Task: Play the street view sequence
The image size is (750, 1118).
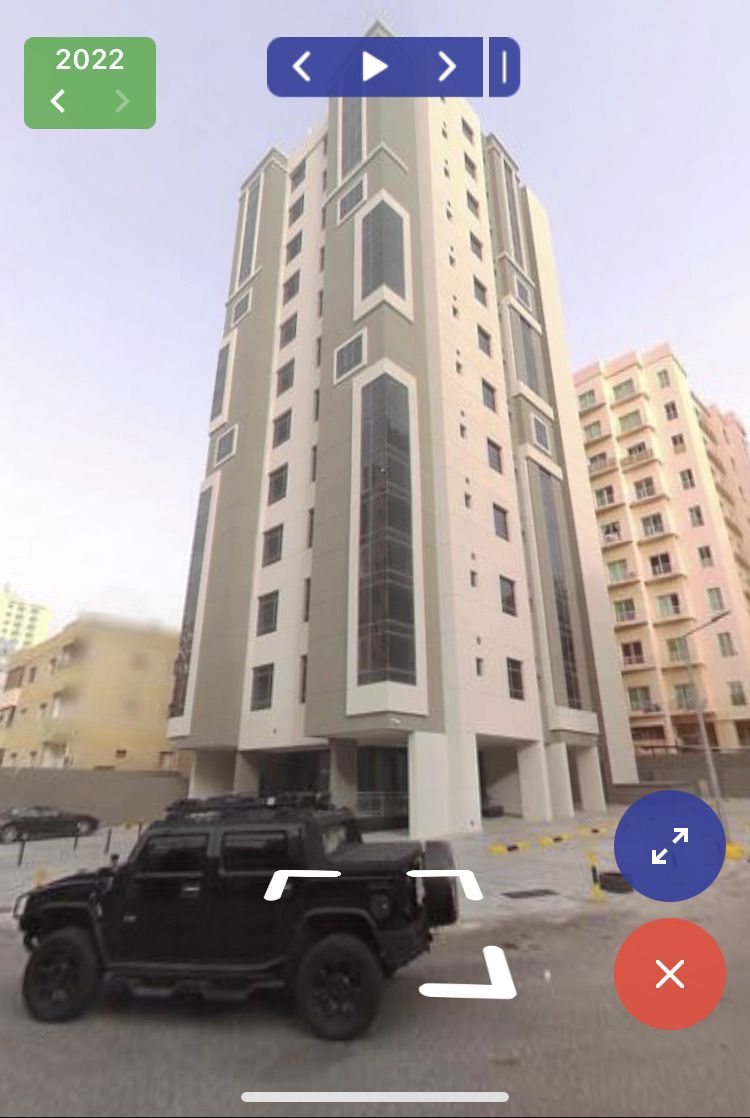Action: coord(374,67)
